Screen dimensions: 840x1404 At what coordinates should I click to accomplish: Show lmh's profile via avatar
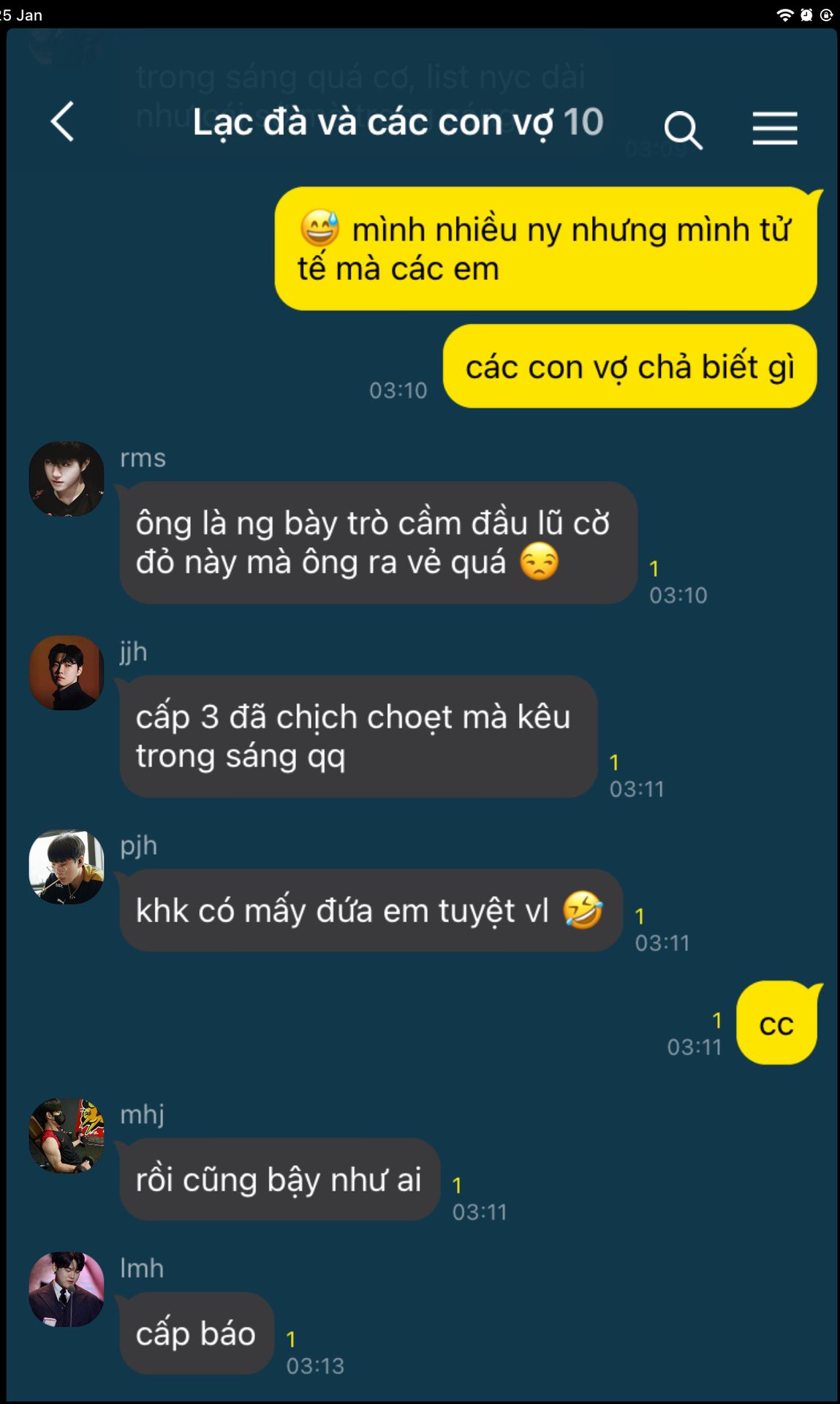(x=67, y=1289)
